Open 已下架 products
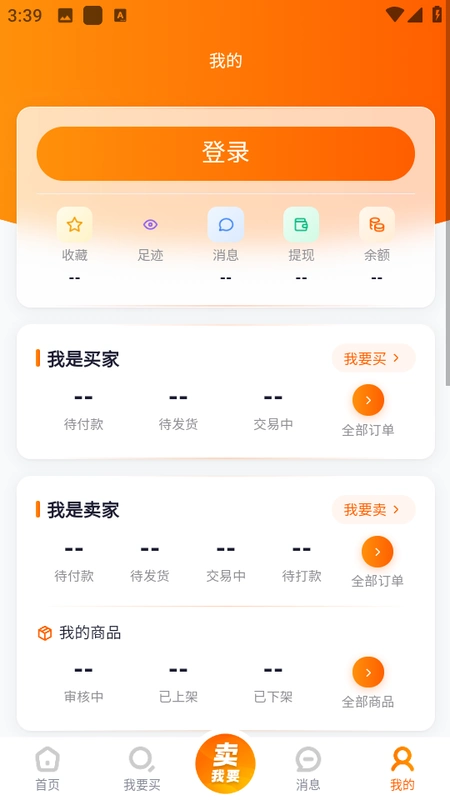 273,683
